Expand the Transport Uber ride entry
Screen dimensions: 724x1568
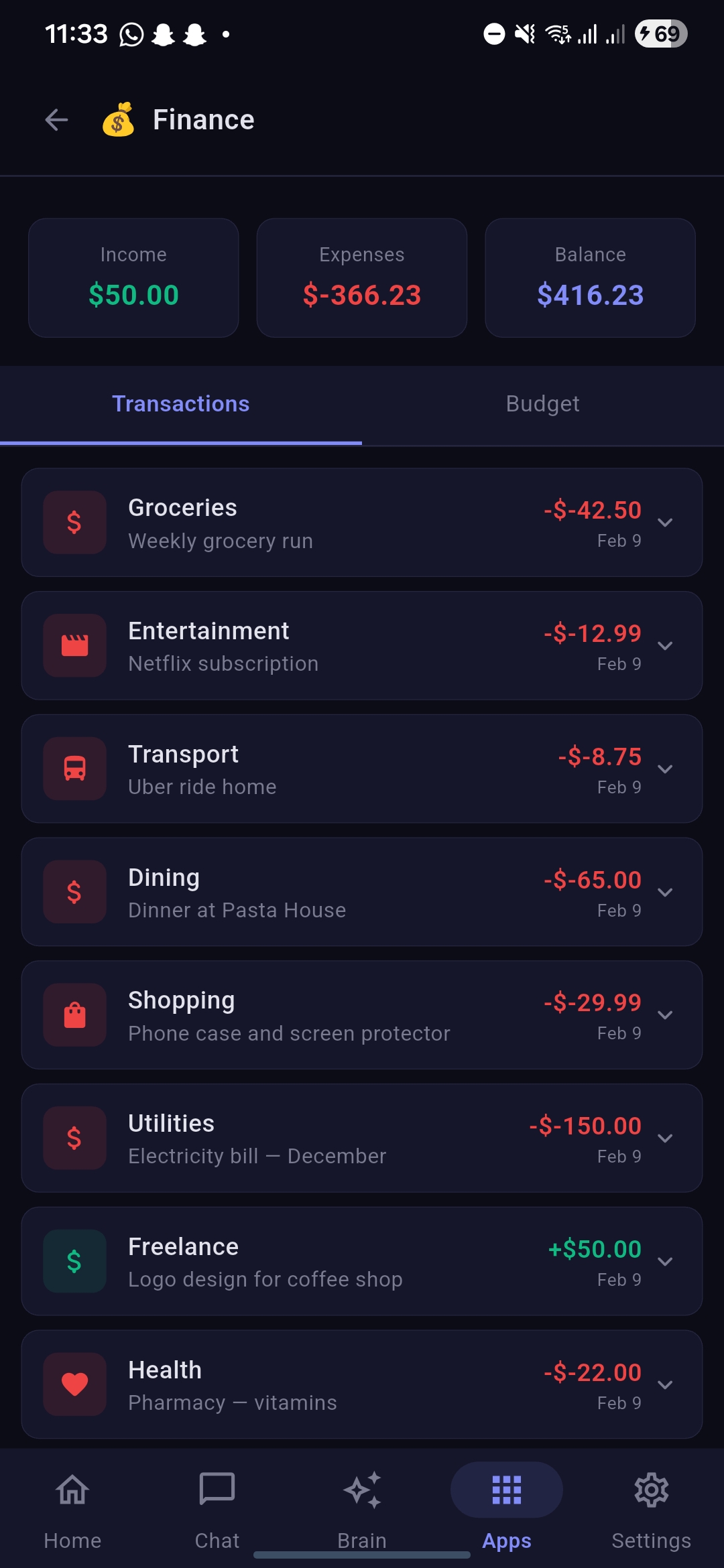click(665, 769)
